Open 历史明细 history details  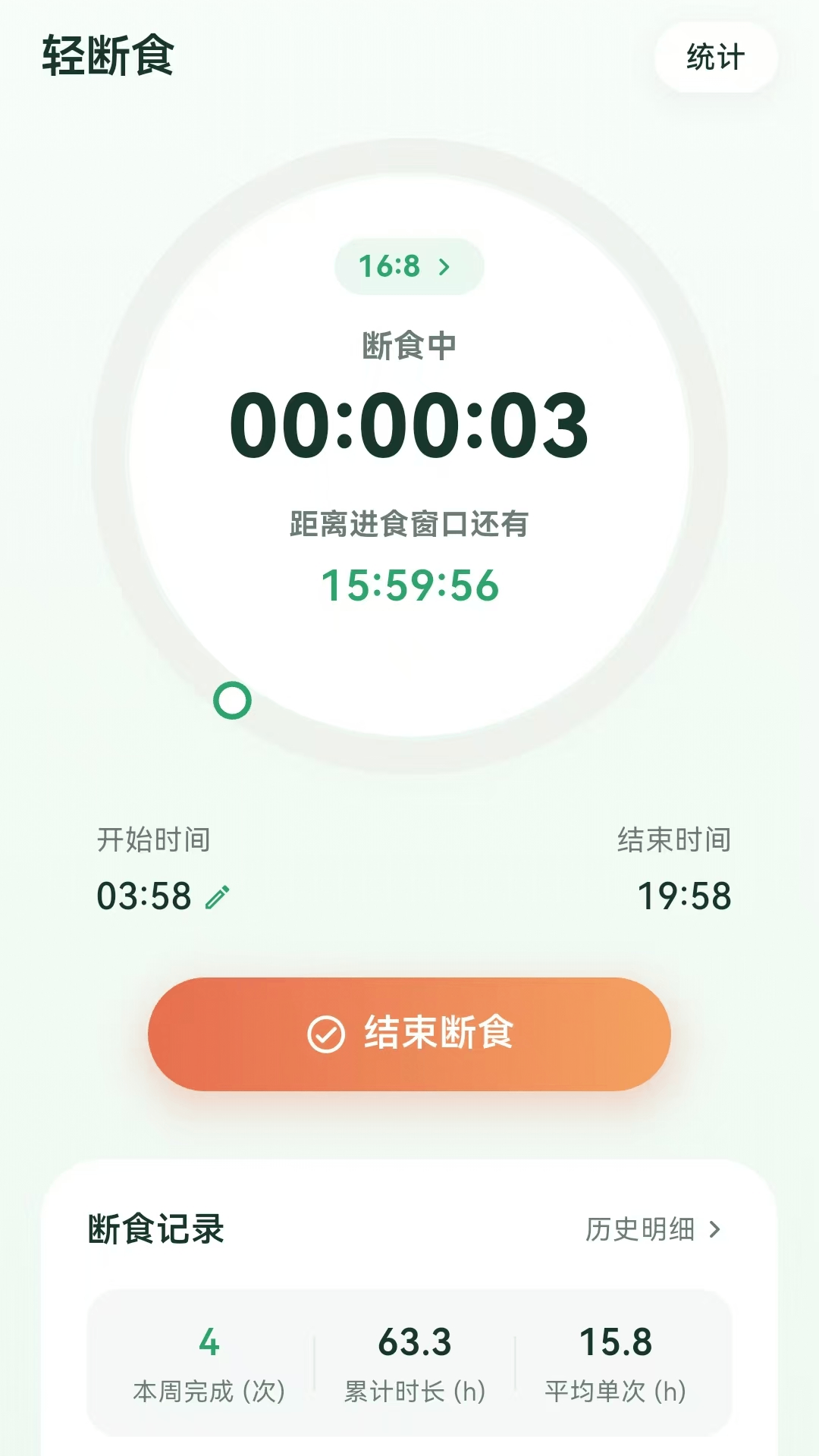click(653, 1229)
